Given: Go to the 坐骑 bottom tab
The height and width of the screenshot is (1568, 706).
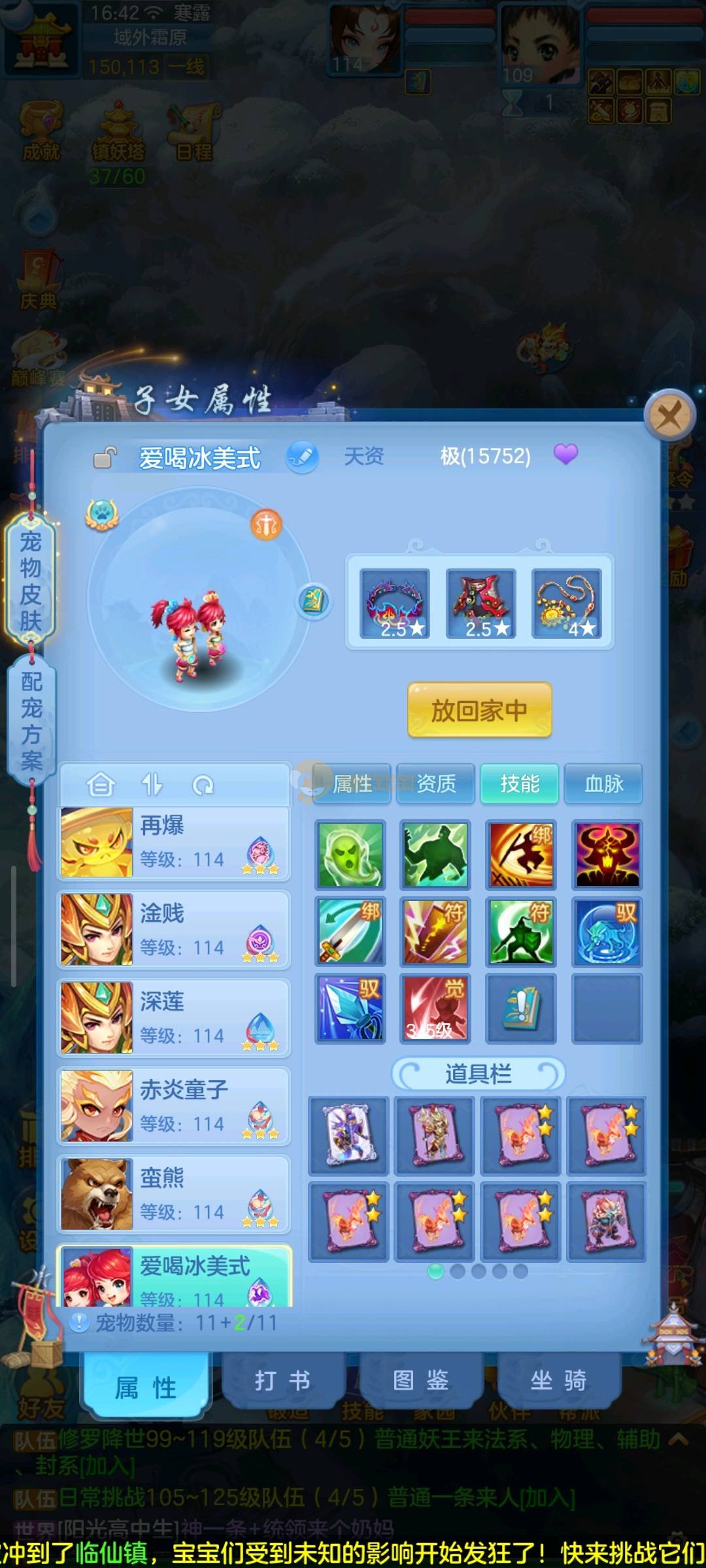Looking at the screenshot, I should pos(558,1380).
